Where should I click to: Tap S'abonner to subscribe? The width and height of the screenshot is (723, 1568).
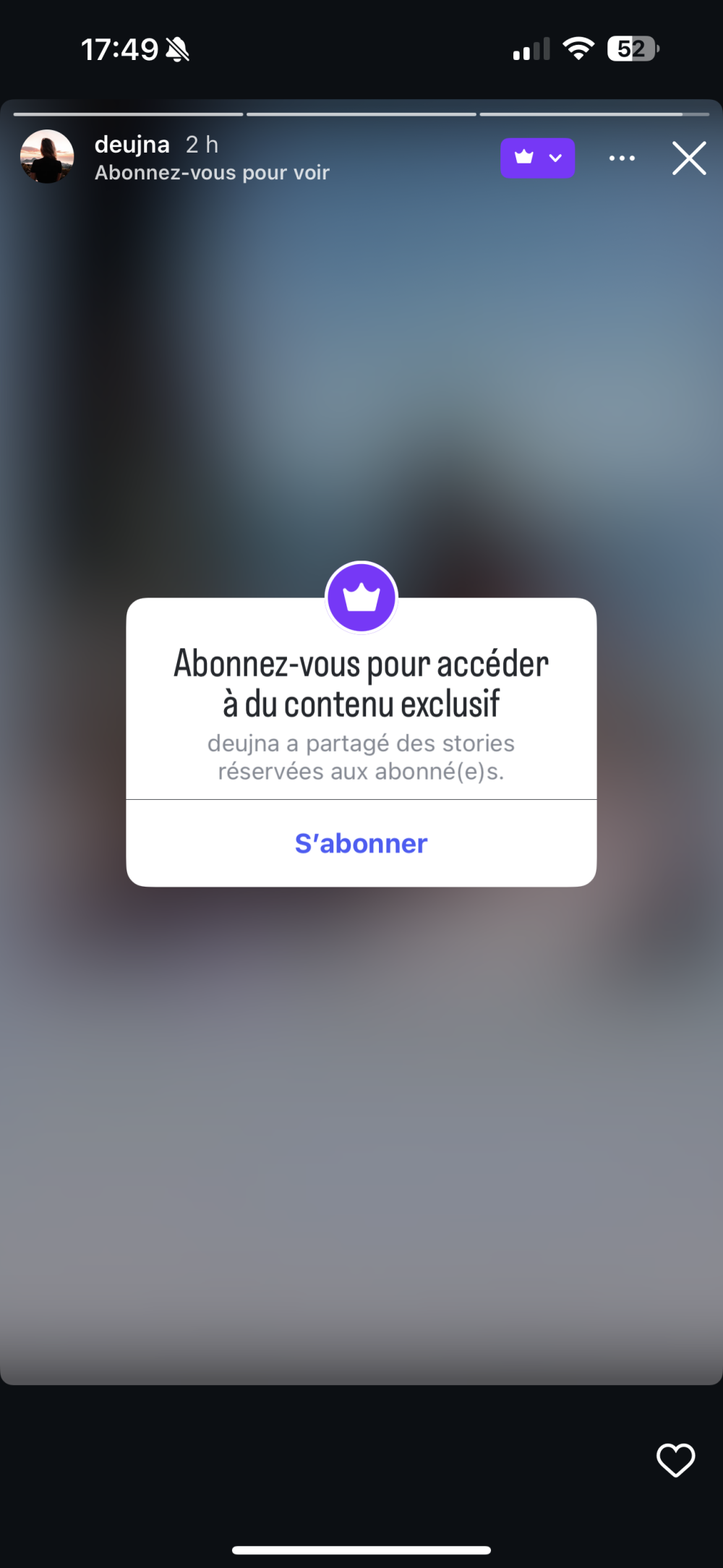click(x=361, y=843)
